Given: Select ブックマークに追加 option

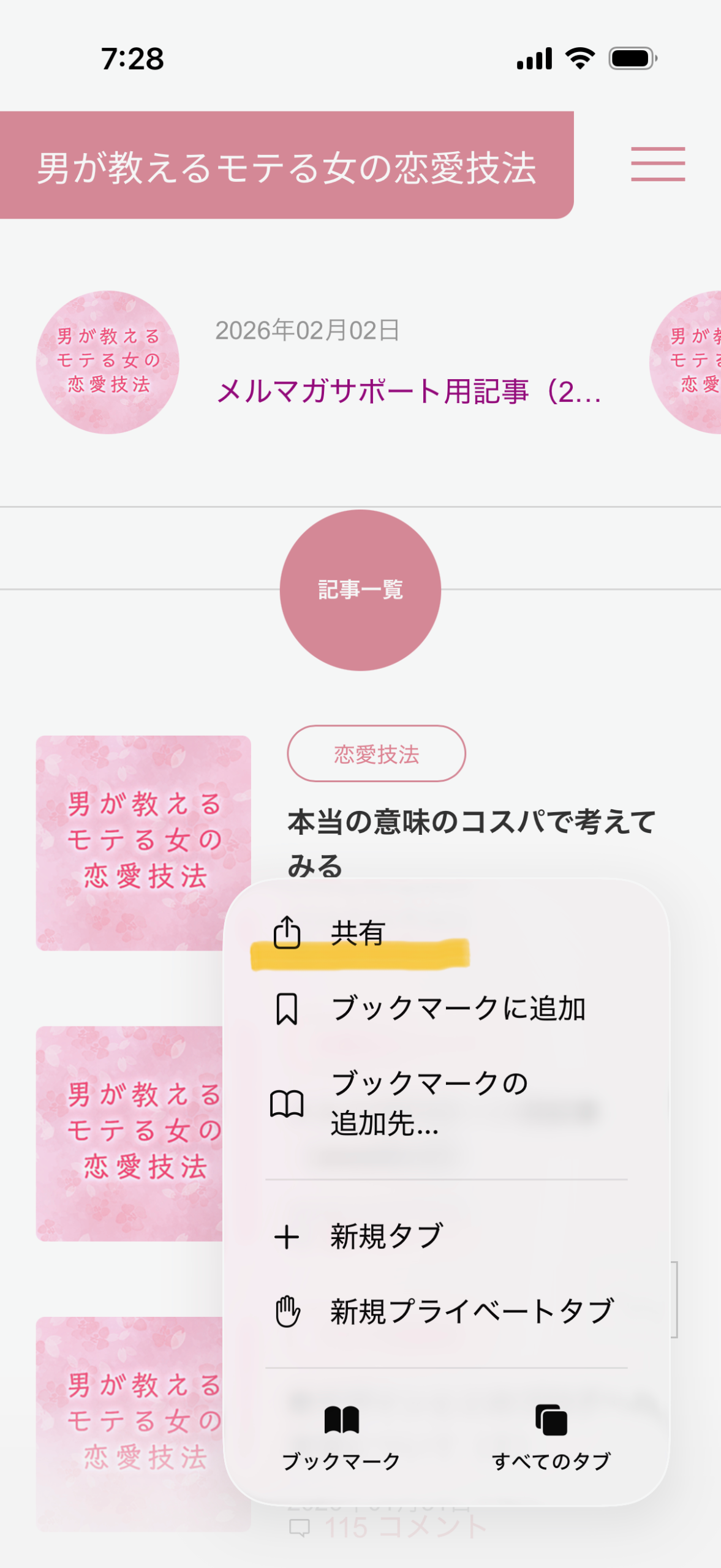Looking at the screenshot, I should tap(458, 1008).
